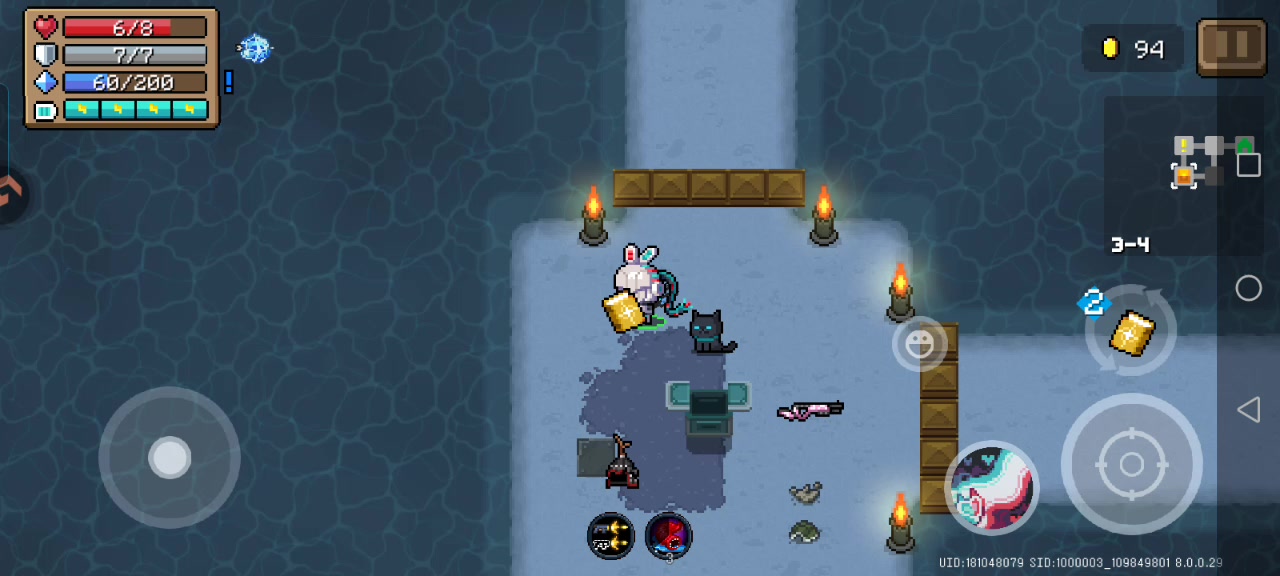This screenshot has height=576, width=1280.
Task: Go back with system navigation triangle
Action: click(1248, 409)
